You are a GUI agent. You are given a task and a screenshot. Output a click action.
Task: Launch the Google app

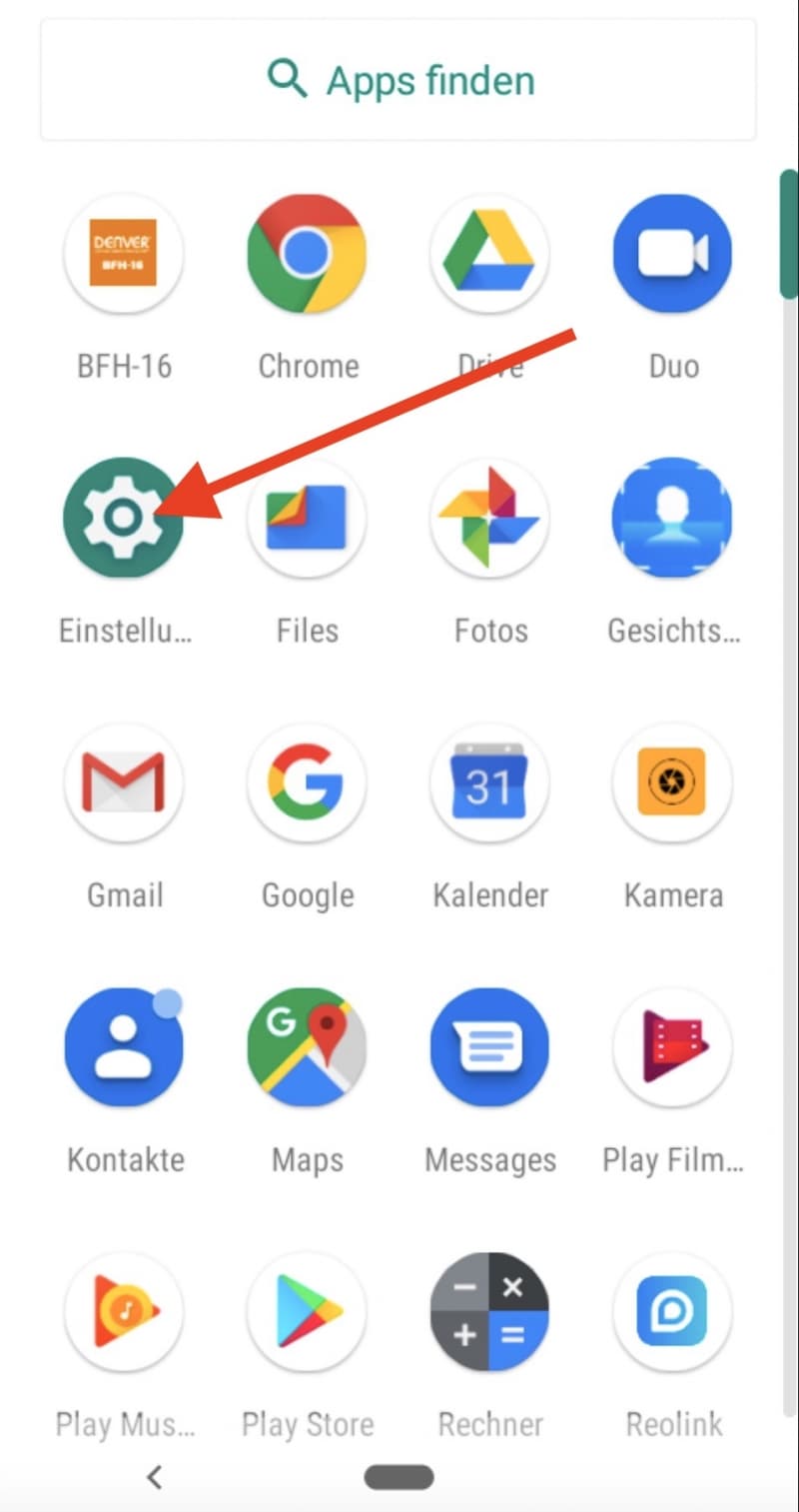pyautogui.click(x=307, y=782)
